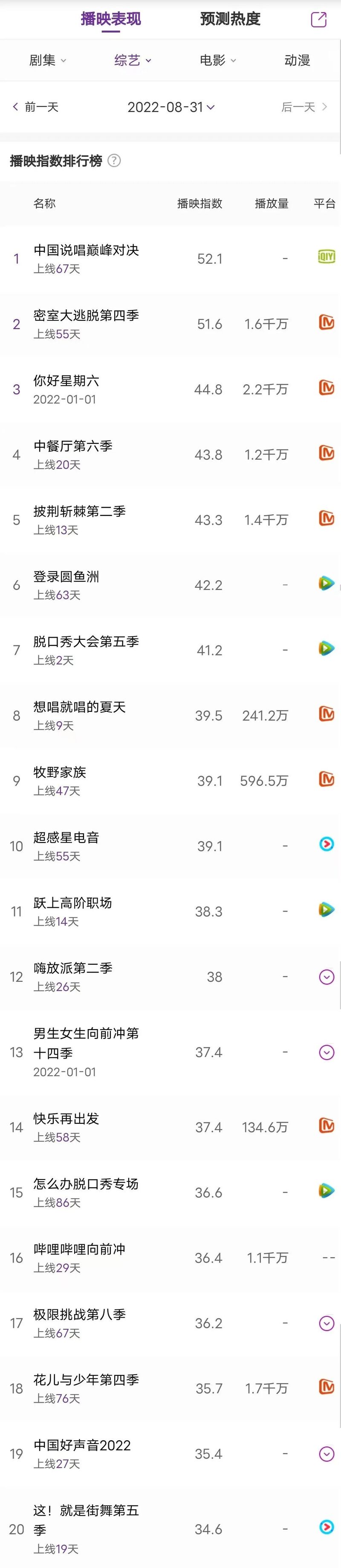Open 披荆斩棘第二季 entry
Screen dimensions: 341x1568
tap(79, 511)
